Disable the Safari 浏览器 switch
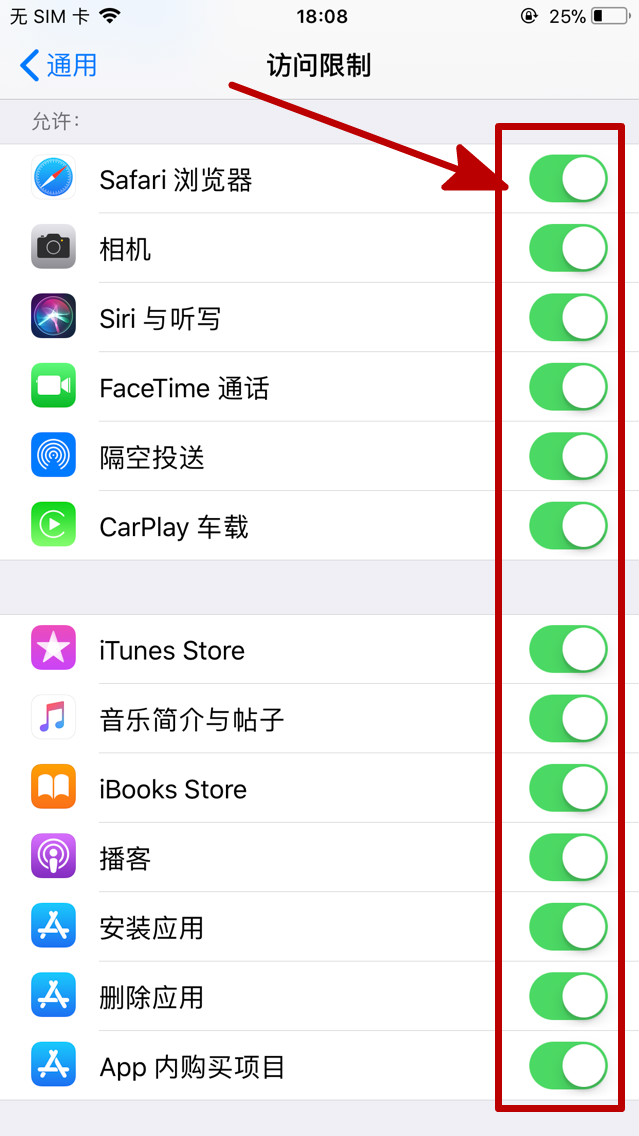 pos(567,179)
